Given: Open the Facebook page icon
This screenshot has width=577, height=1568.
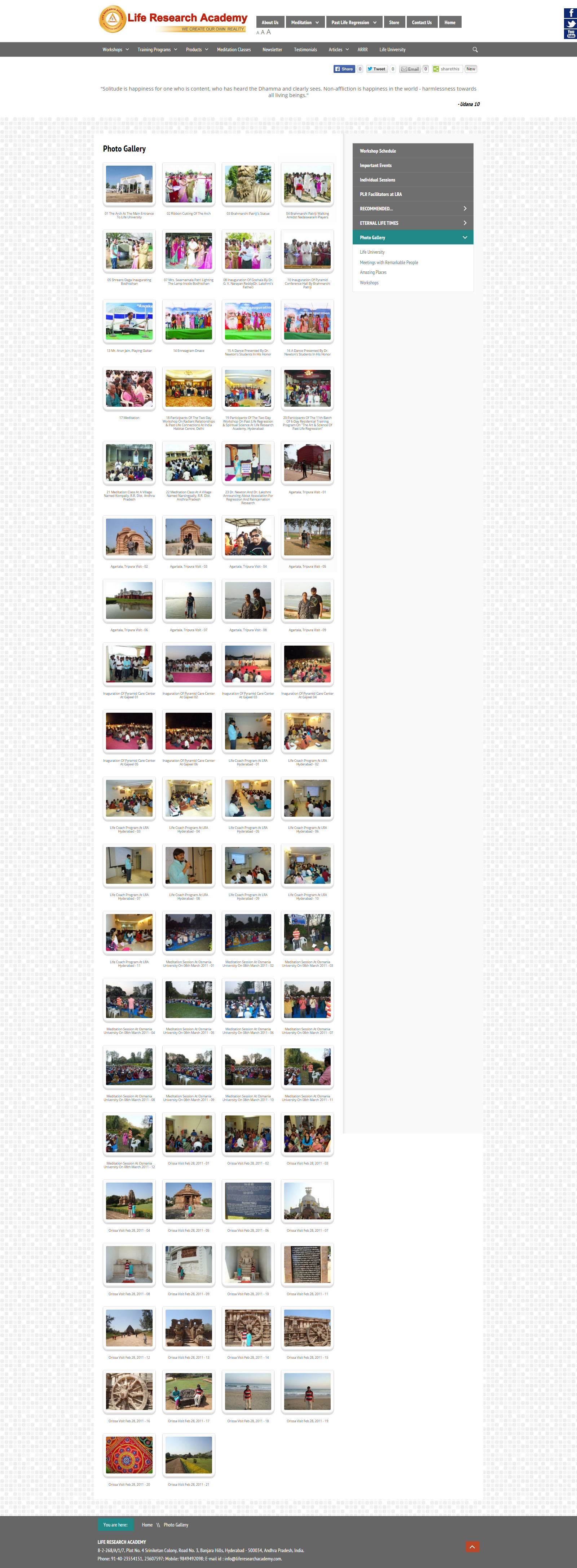Looking at the screenshot, I should [570, 13].
